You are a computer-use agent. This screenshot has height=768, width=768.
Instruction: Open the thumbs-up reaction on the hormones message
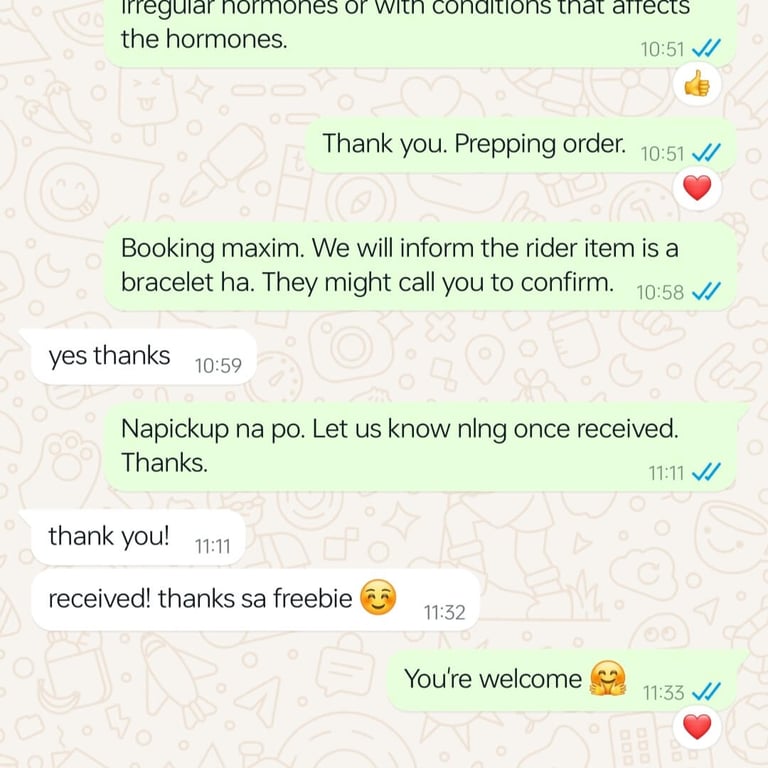(x=697, y=86)
